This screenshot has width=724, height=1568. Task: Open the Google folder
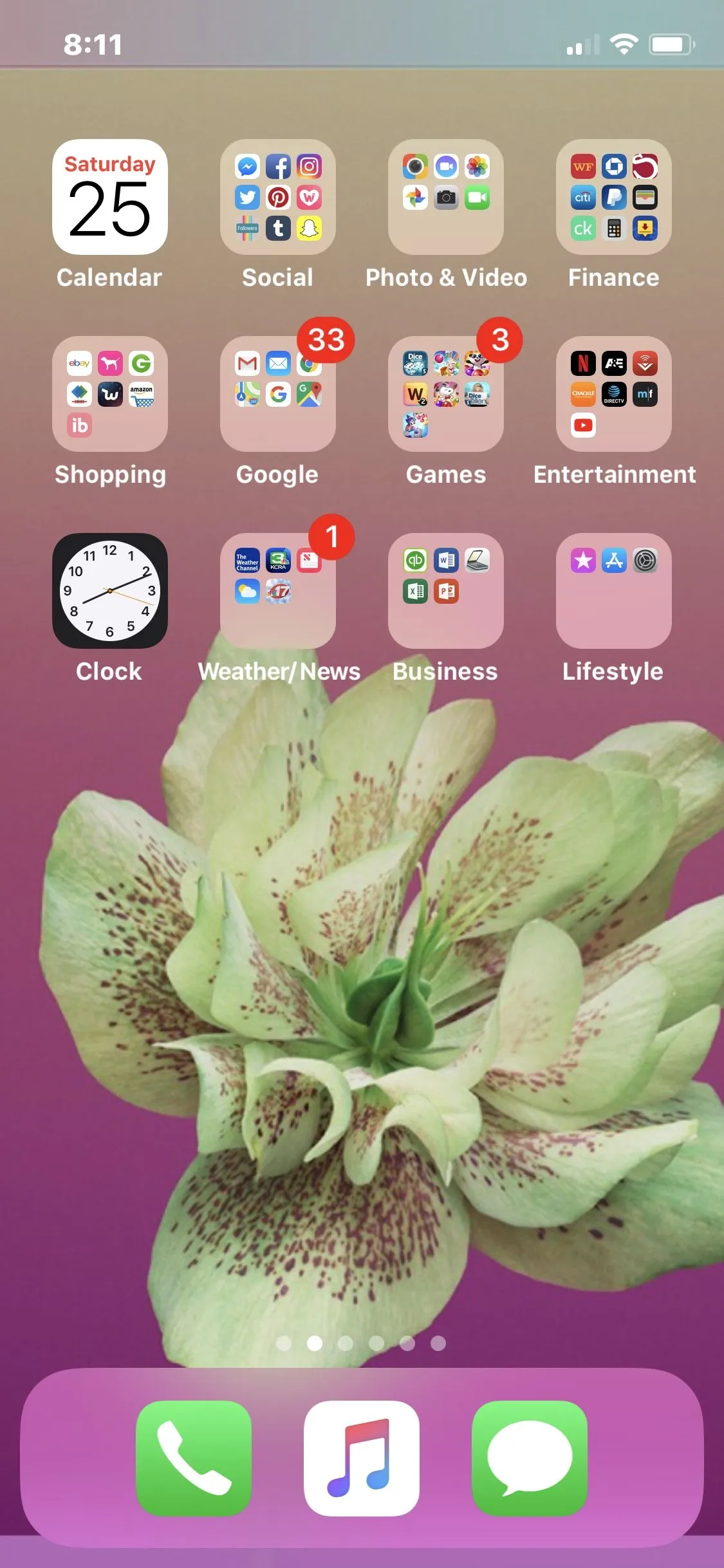point(278,394)
